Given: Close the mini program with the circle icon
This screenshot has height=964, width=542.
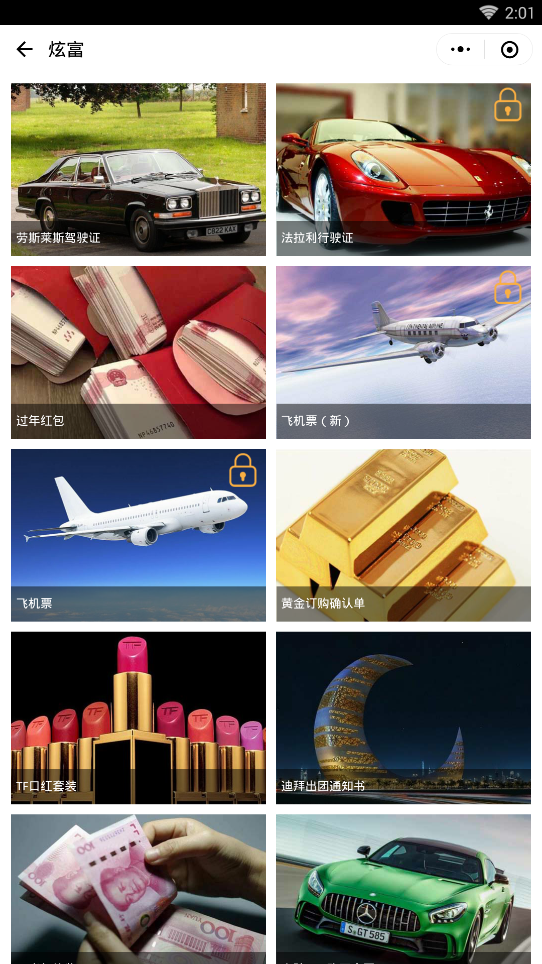Looking at the screenshot, I should [x=509, y=49].
